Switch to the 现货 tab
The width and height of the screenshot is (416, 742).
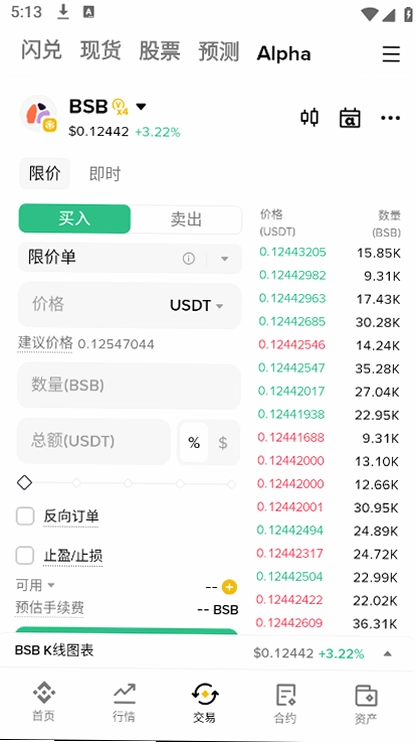point(100,51)
